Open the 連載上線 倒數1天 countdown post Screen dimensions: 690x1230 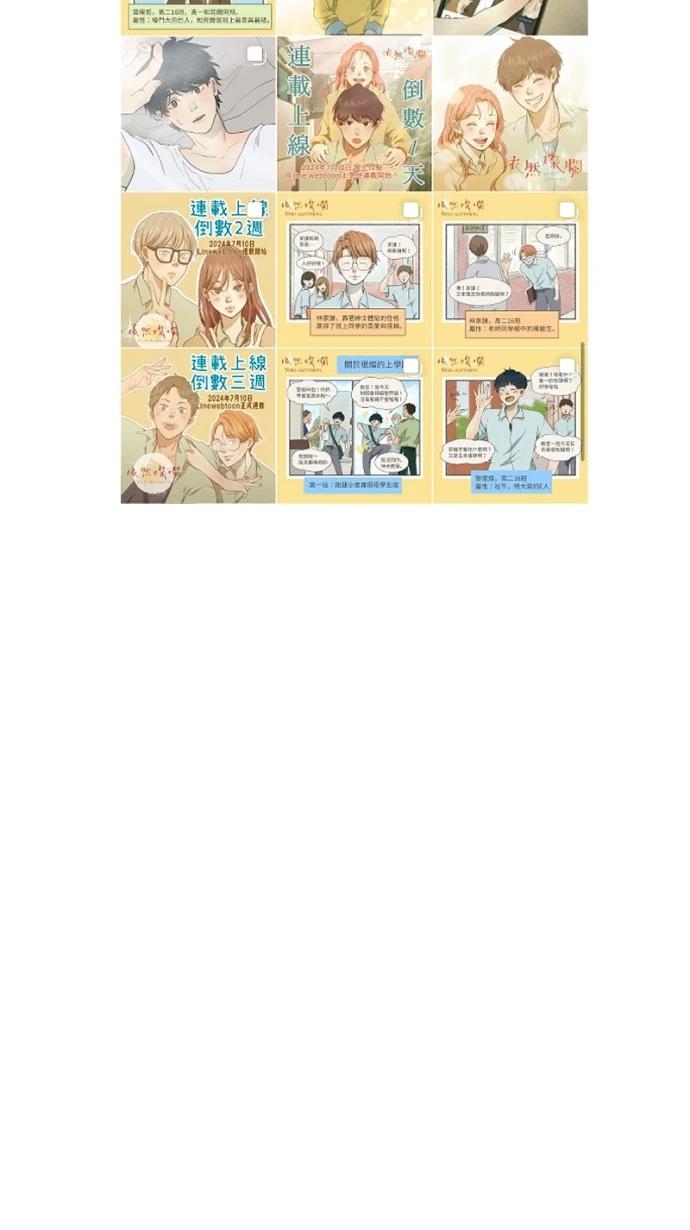[354, 114]
